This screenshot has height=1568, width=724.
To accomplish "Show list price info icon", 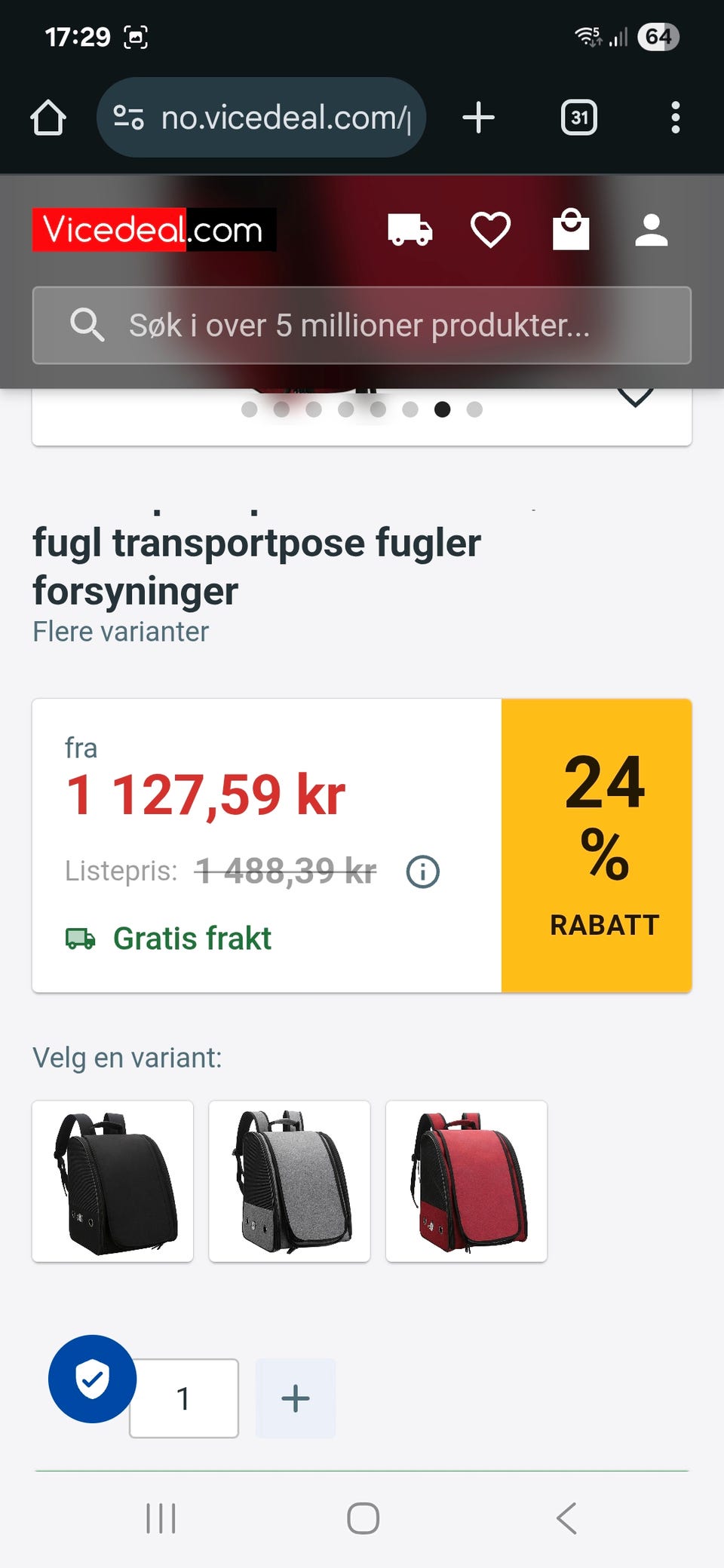I will 422,871.
